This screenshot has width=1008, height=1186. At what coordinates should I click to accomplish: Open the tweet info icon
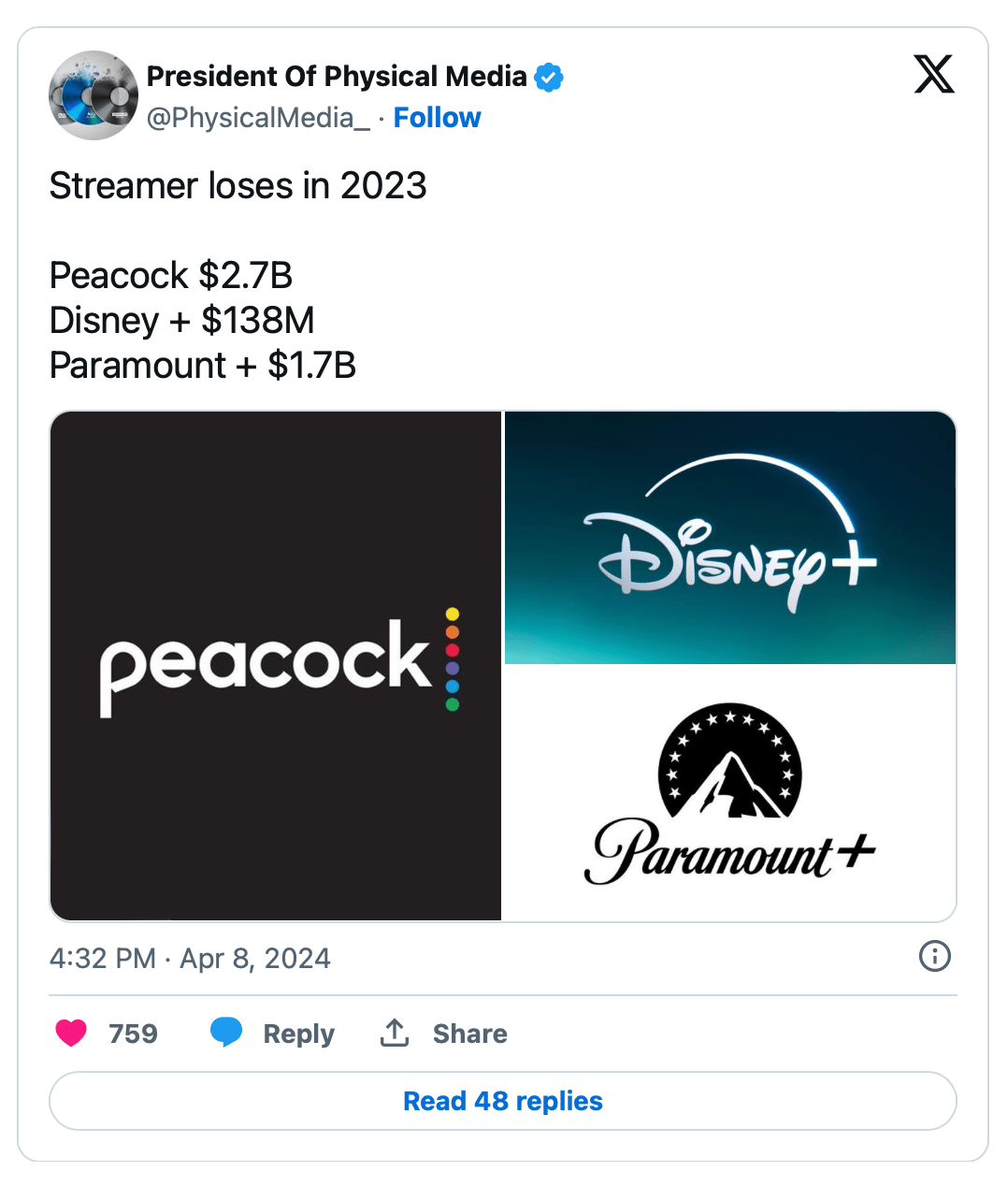(934, 956)
